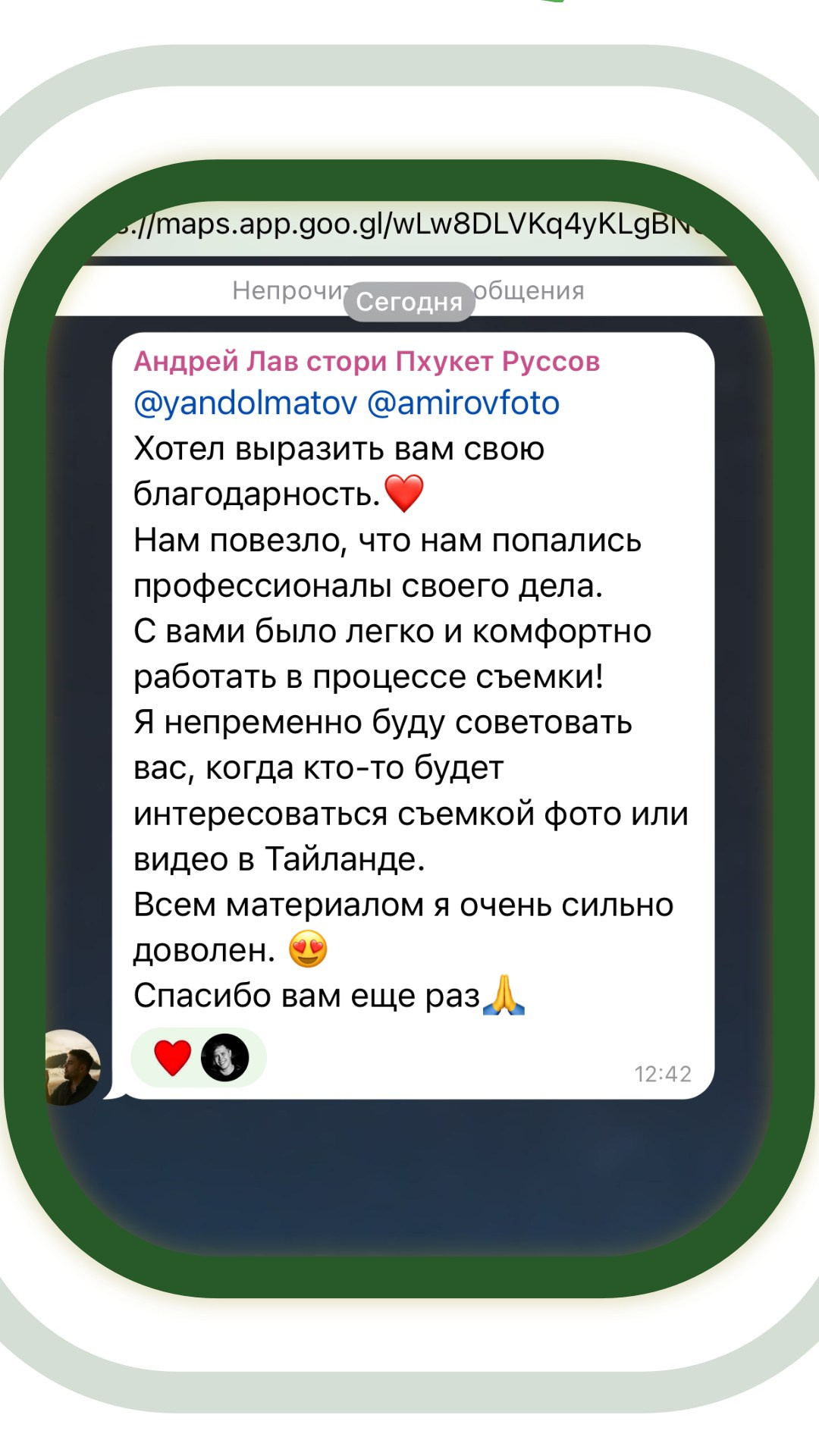819x1456 pixels.
Task: Open the chat header 'Андрей Лав стори Пхукет Руссов'
Action: [367, 362]
